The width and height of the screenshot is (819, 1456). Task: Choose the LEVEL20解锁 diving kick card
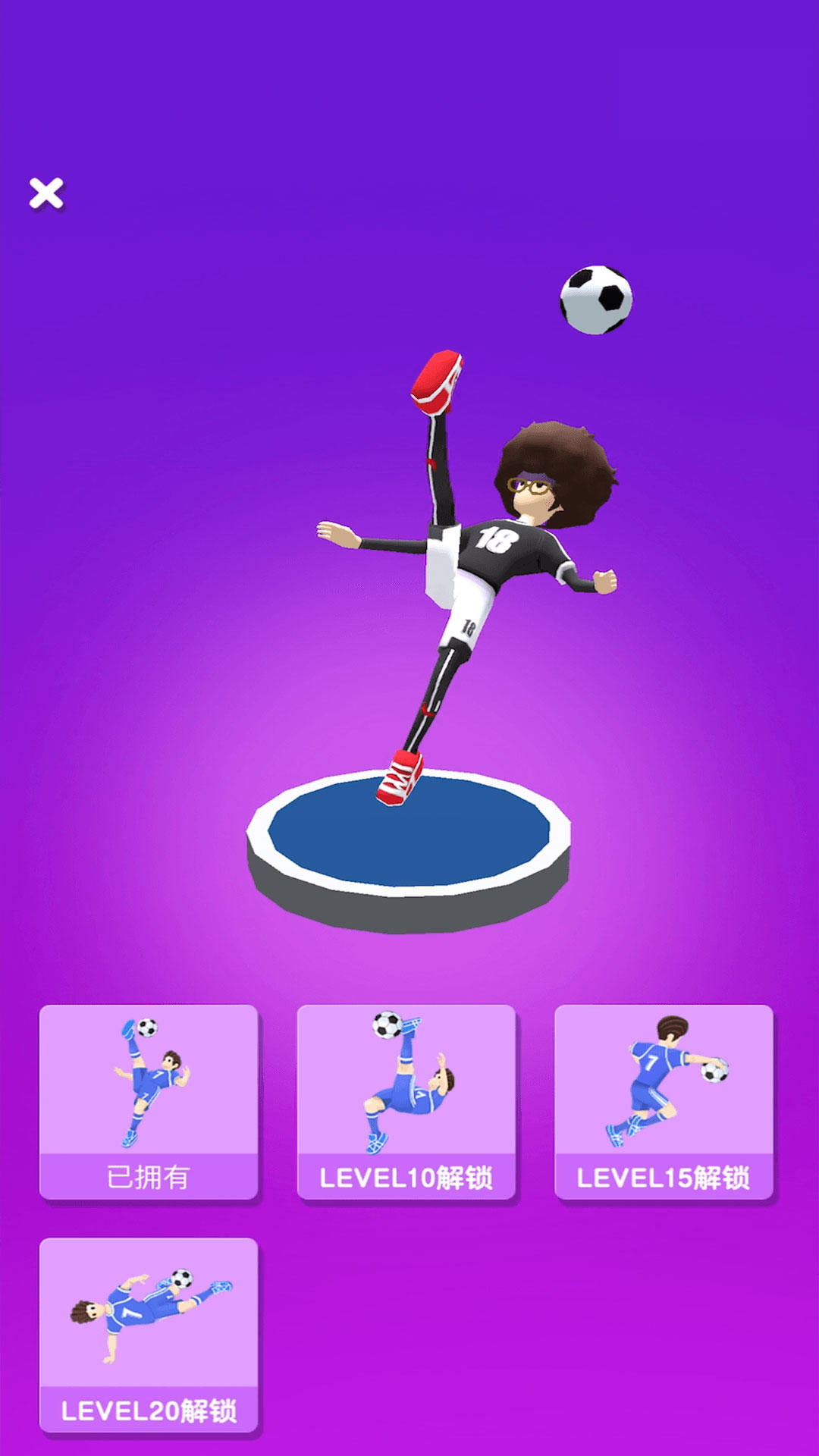[149, 1335]
